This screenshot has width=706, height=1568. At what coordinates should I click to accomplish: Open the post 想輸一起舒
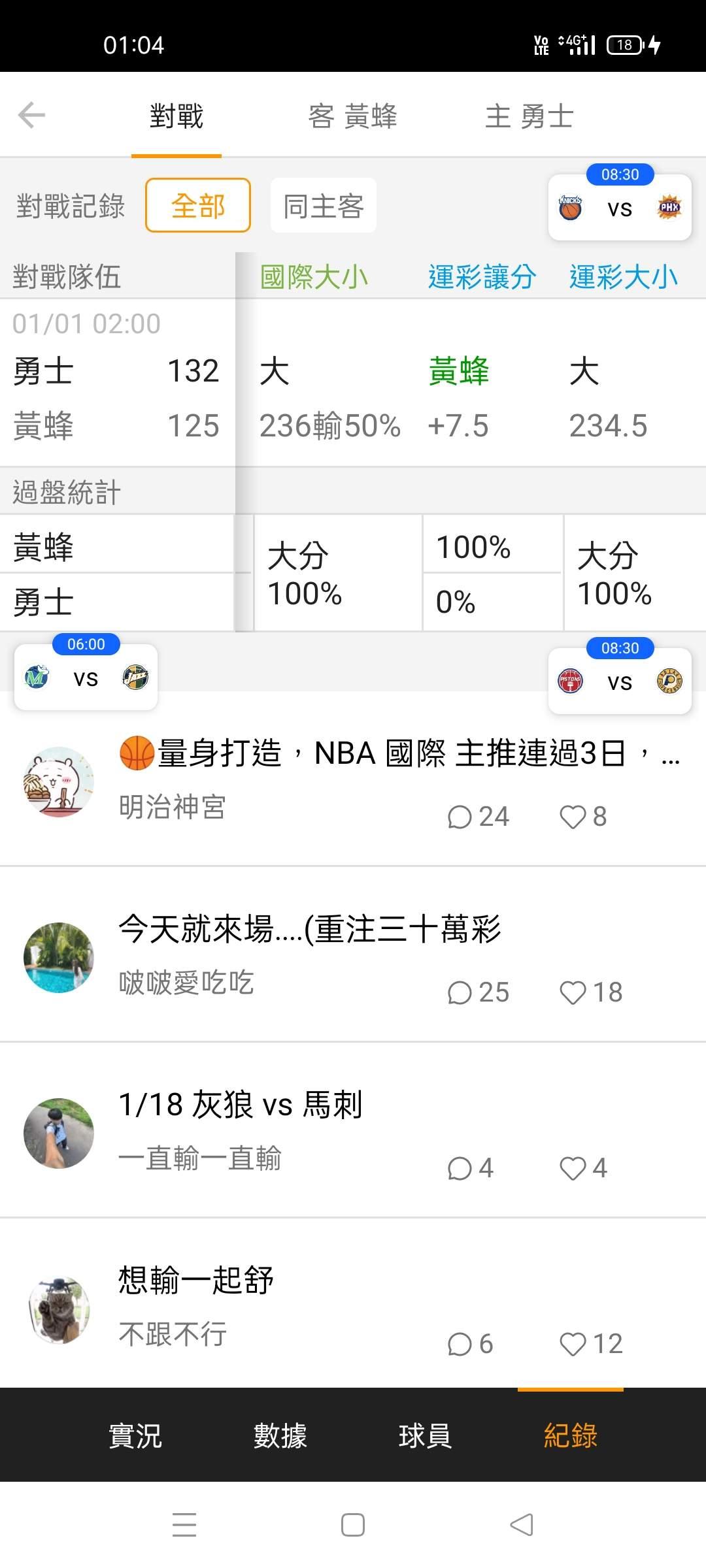click(x=196, y=1280)
